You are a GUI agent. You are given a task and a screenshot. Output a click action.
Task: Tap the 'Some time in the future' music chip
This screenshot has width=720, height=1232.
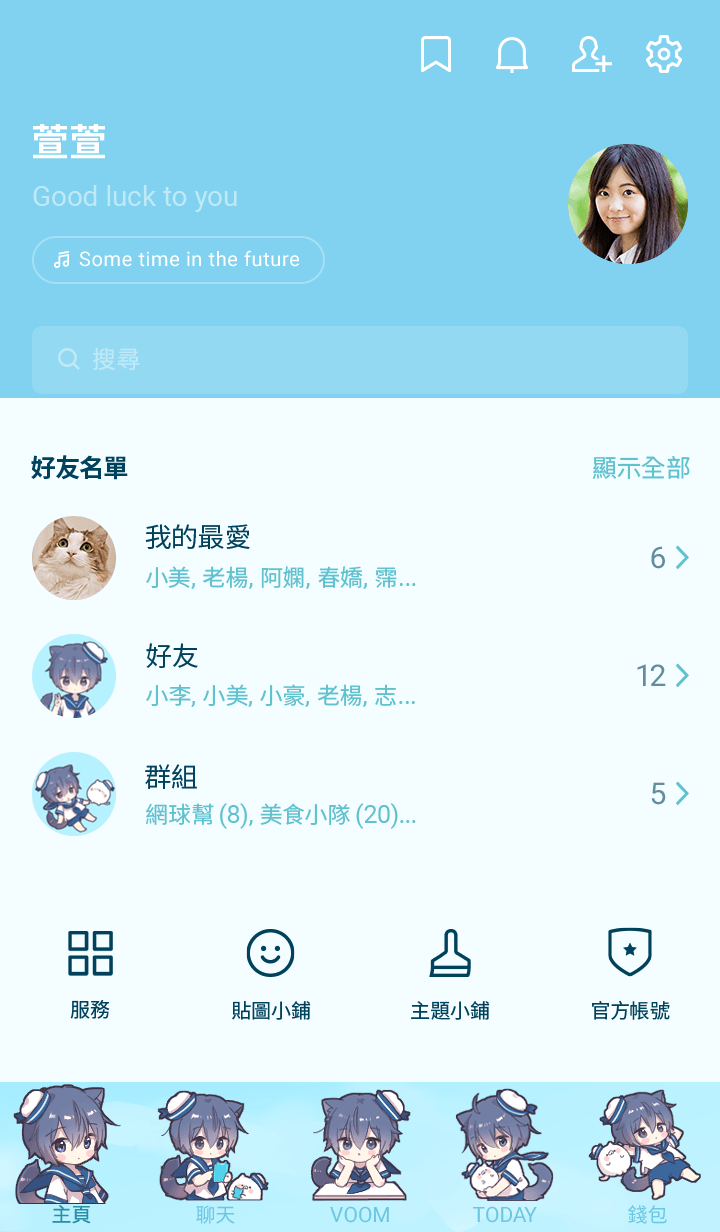coord(178,260)
